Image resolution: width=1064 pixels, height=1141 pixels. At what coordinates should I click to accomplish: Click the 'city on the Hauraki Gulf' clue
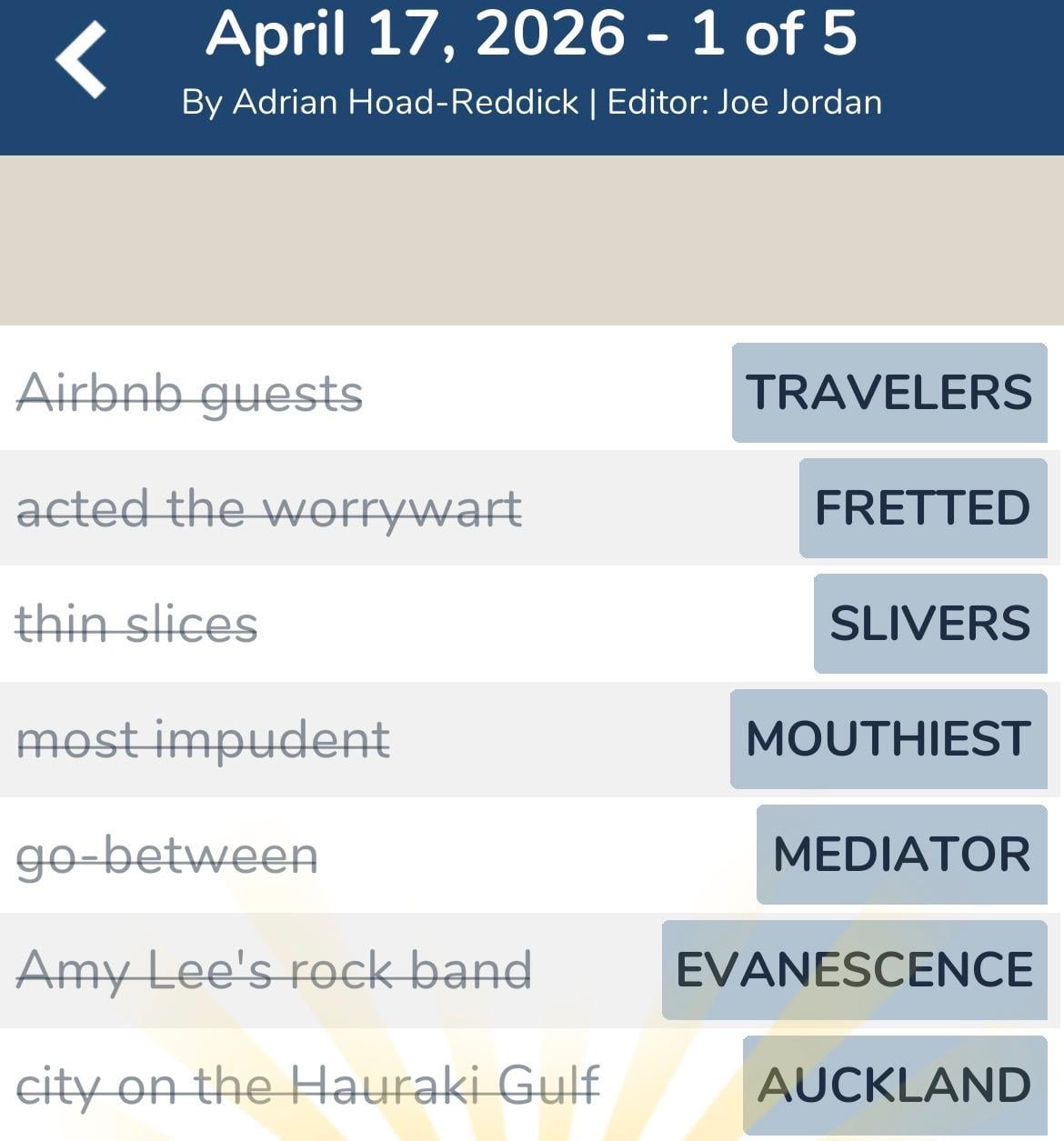click(310, 1085)
